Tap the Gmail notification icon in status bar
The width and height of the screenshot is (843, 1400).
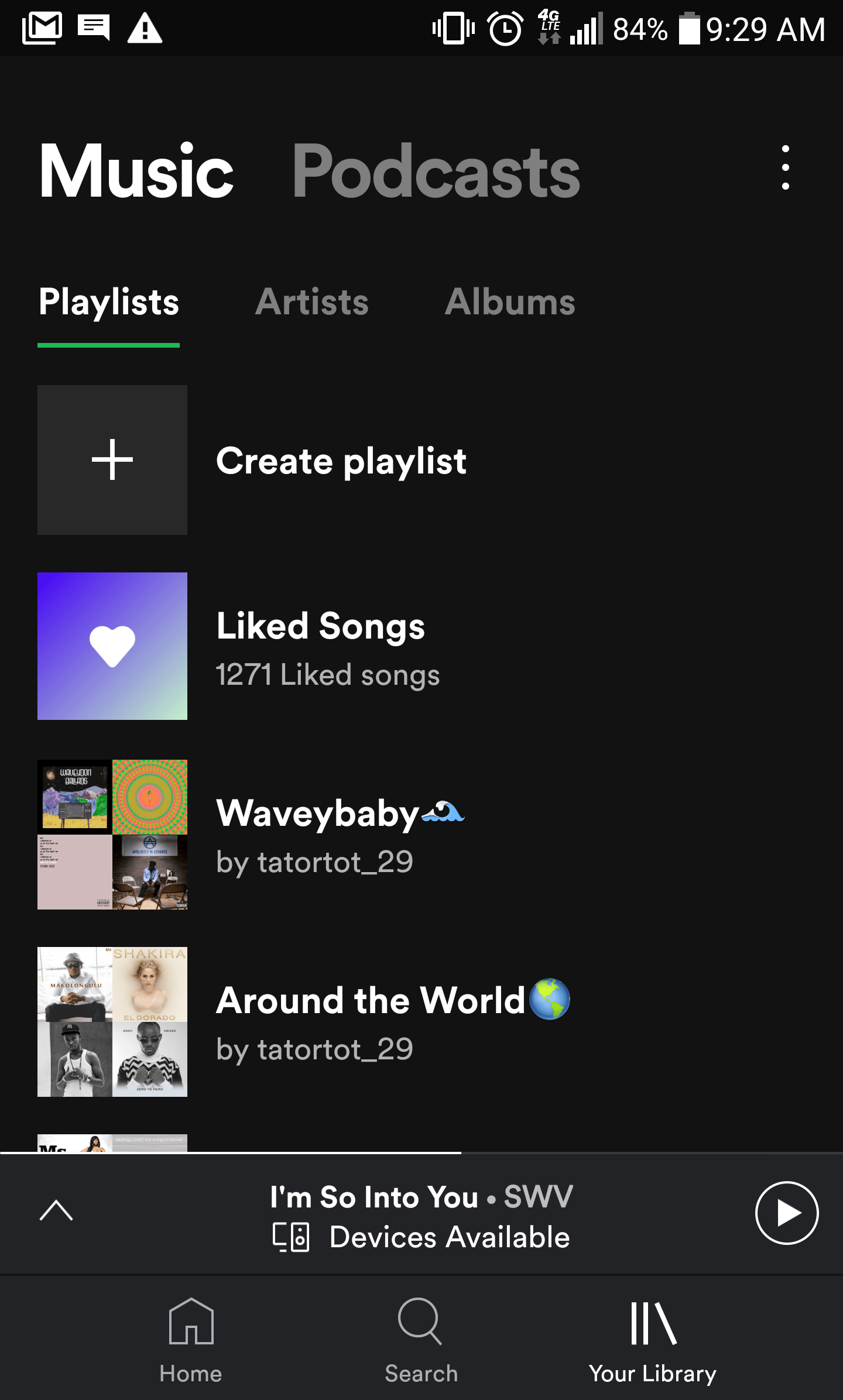(41, 28)
